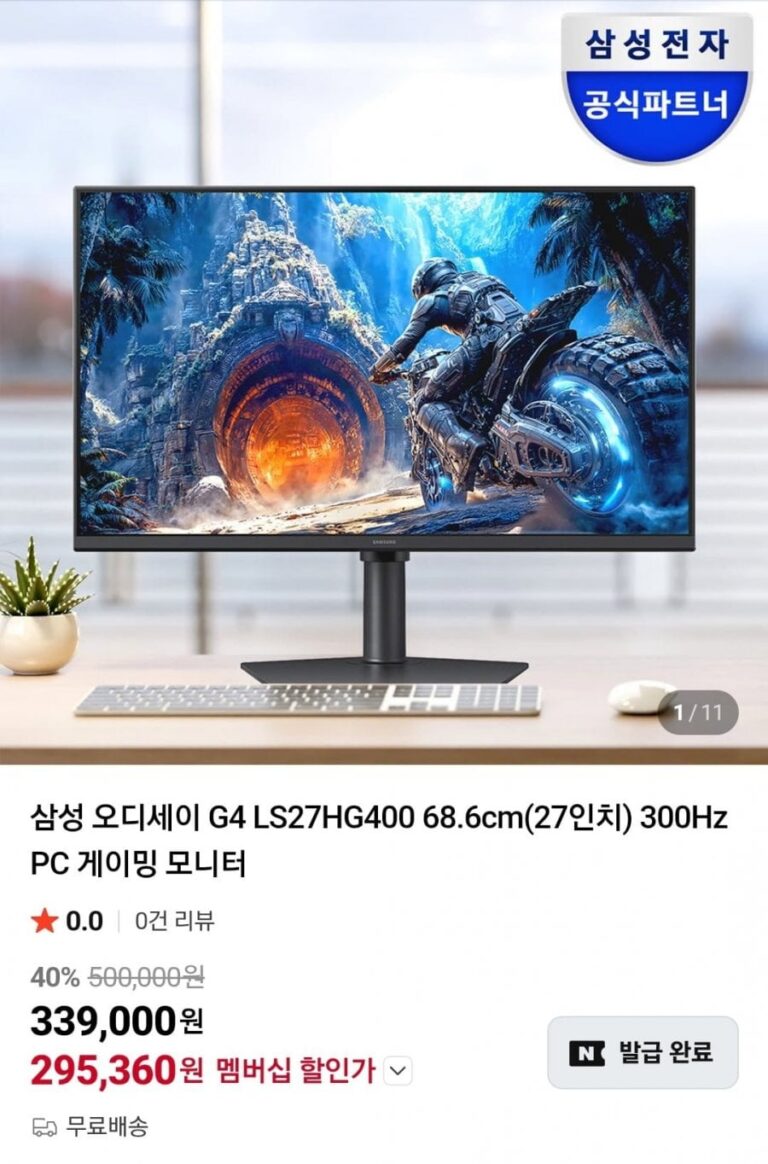
Task: Open the 0건 리뷰 reviews link
Action: (x=174, y=921)
